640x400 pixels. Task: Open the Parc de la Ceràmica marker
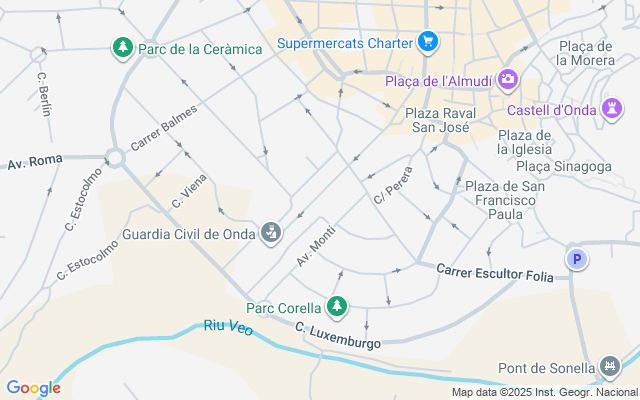[x=123, y=48]
